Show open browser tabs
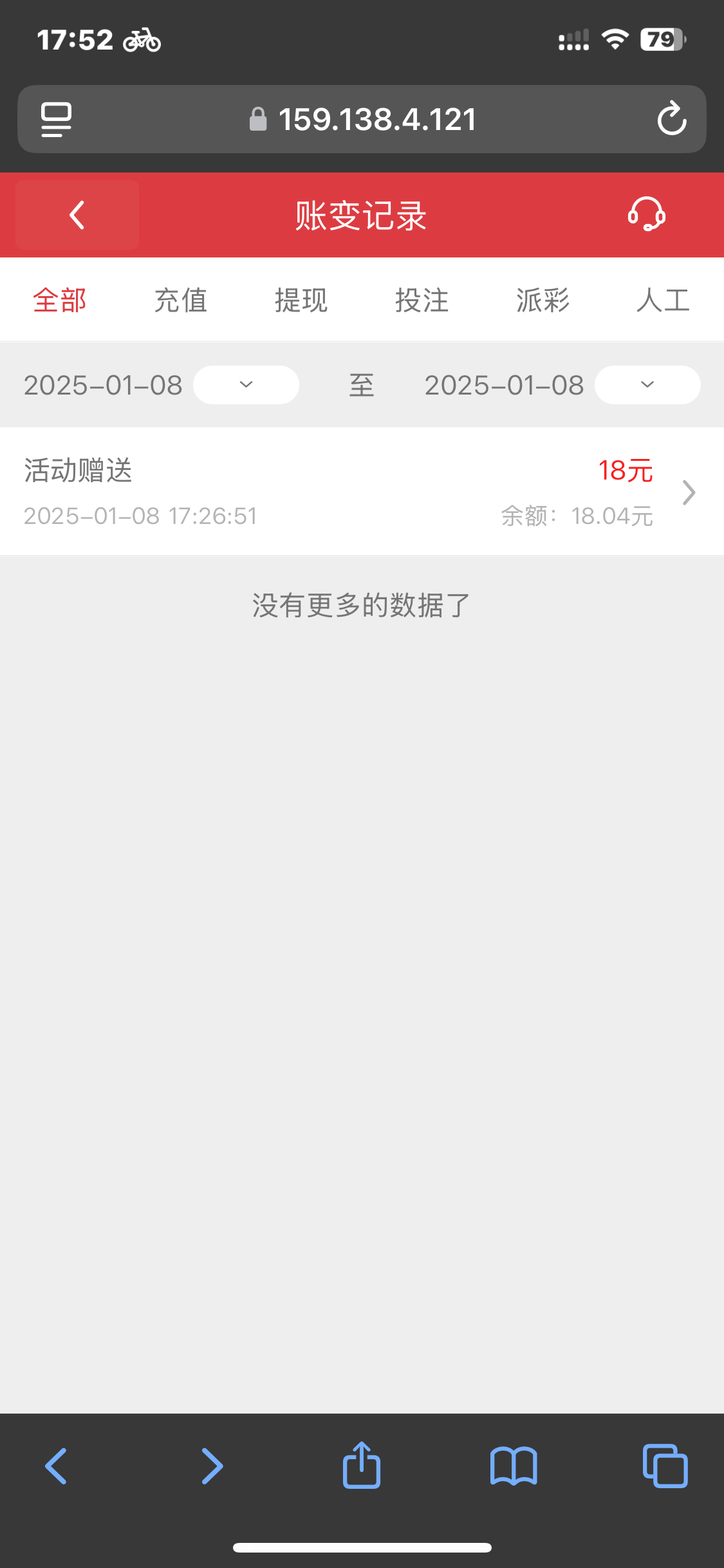The width and height of the screenshot is (724, 1568). tap(665, 1466)
